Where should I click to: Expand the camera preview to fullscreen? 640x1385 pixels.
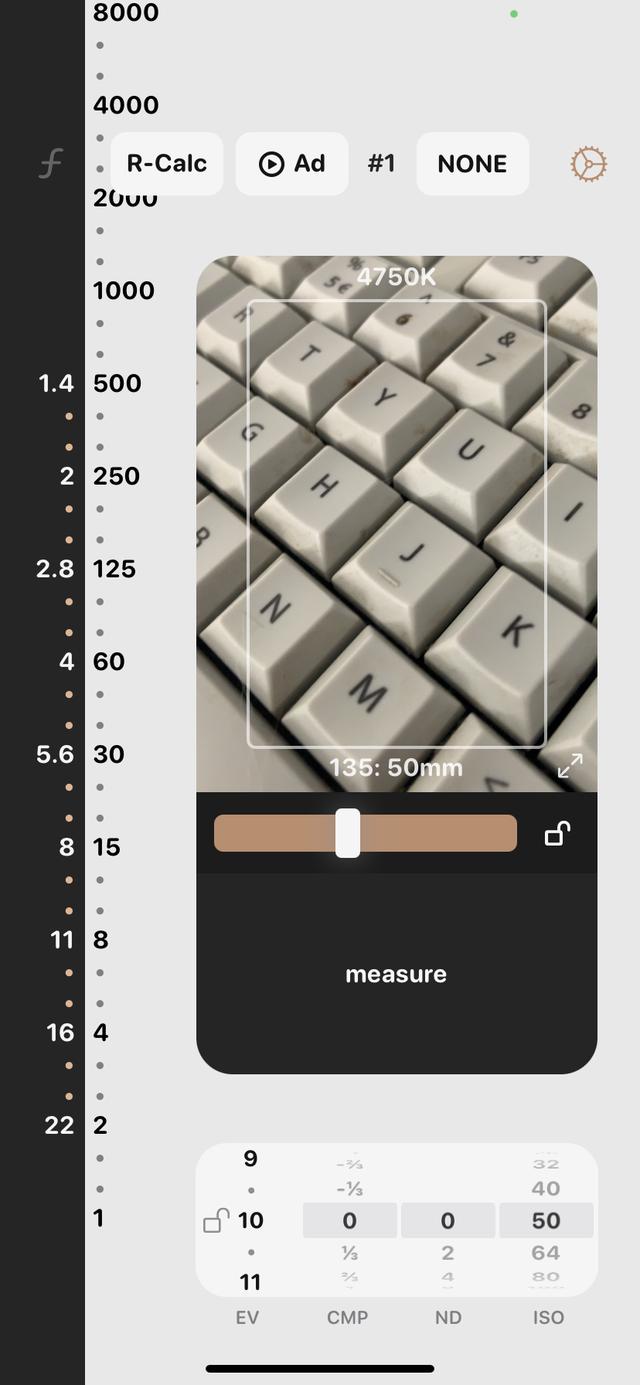pyautogui.click(x=570, y=766)
